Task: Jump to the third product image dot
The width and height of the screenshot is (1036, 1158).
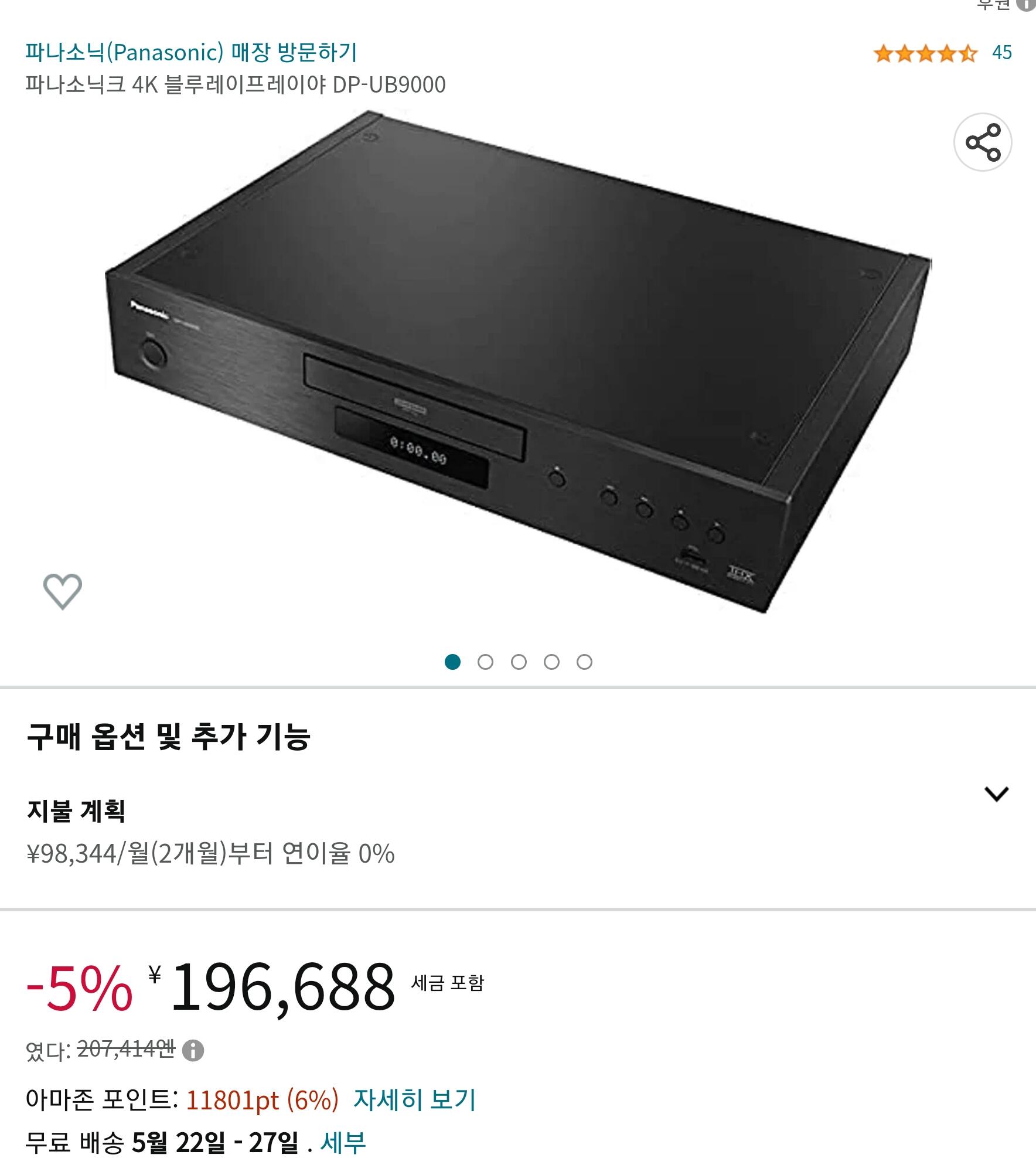Action: [519, 662]
